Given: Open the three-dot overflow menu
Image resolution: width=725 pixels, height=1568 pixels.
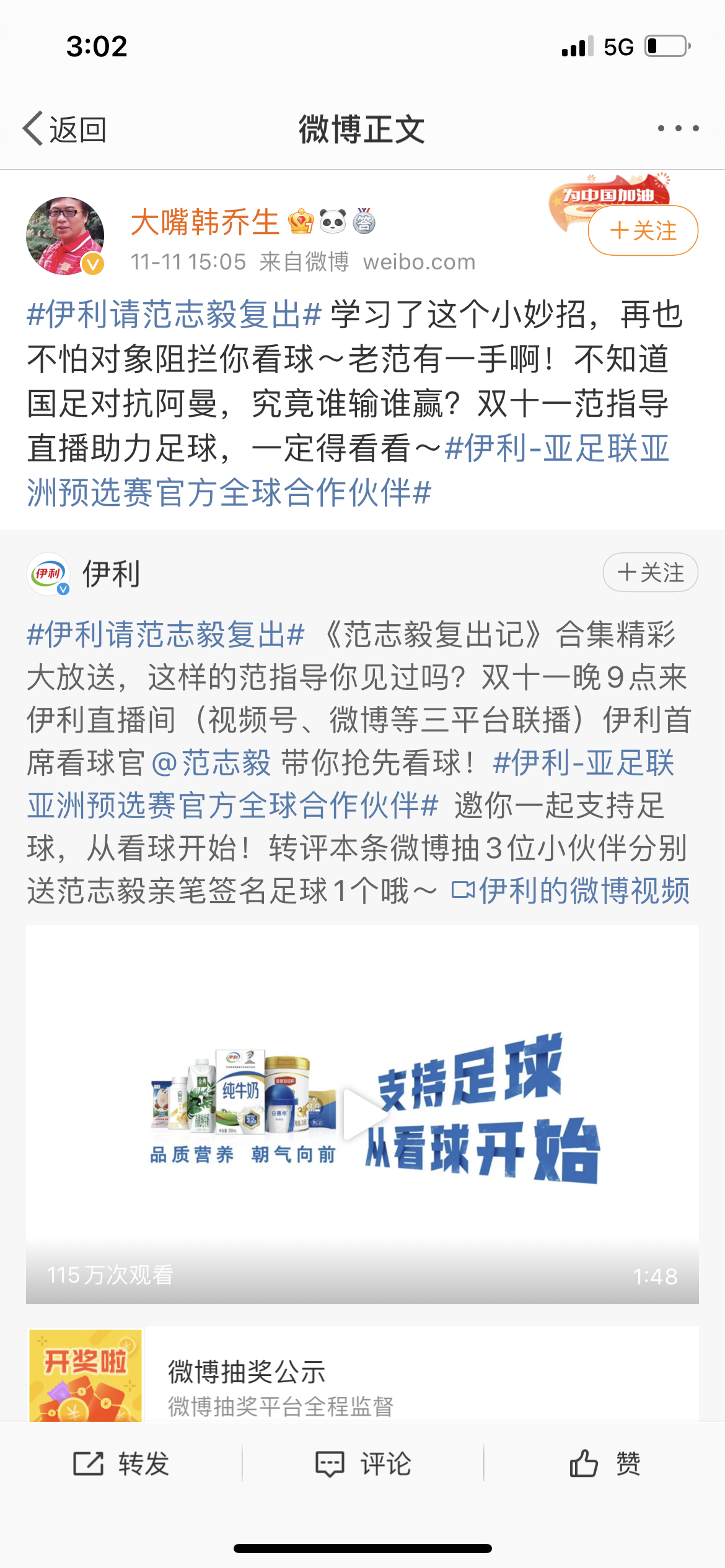Looking at the screenshot, I should [678, 129].
